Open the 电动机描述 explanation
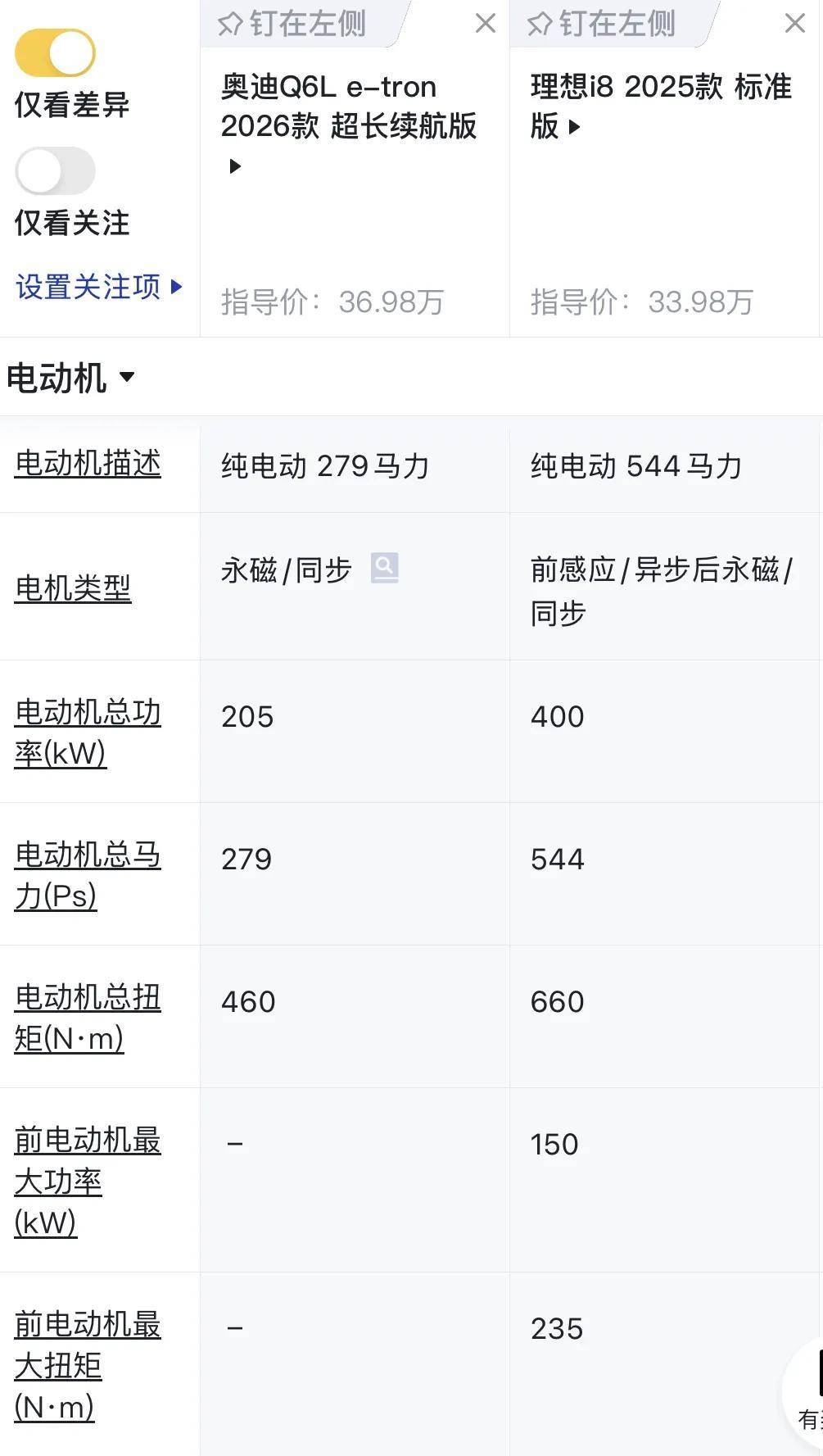Screen dimensions: 823x1456 [88, 464]
